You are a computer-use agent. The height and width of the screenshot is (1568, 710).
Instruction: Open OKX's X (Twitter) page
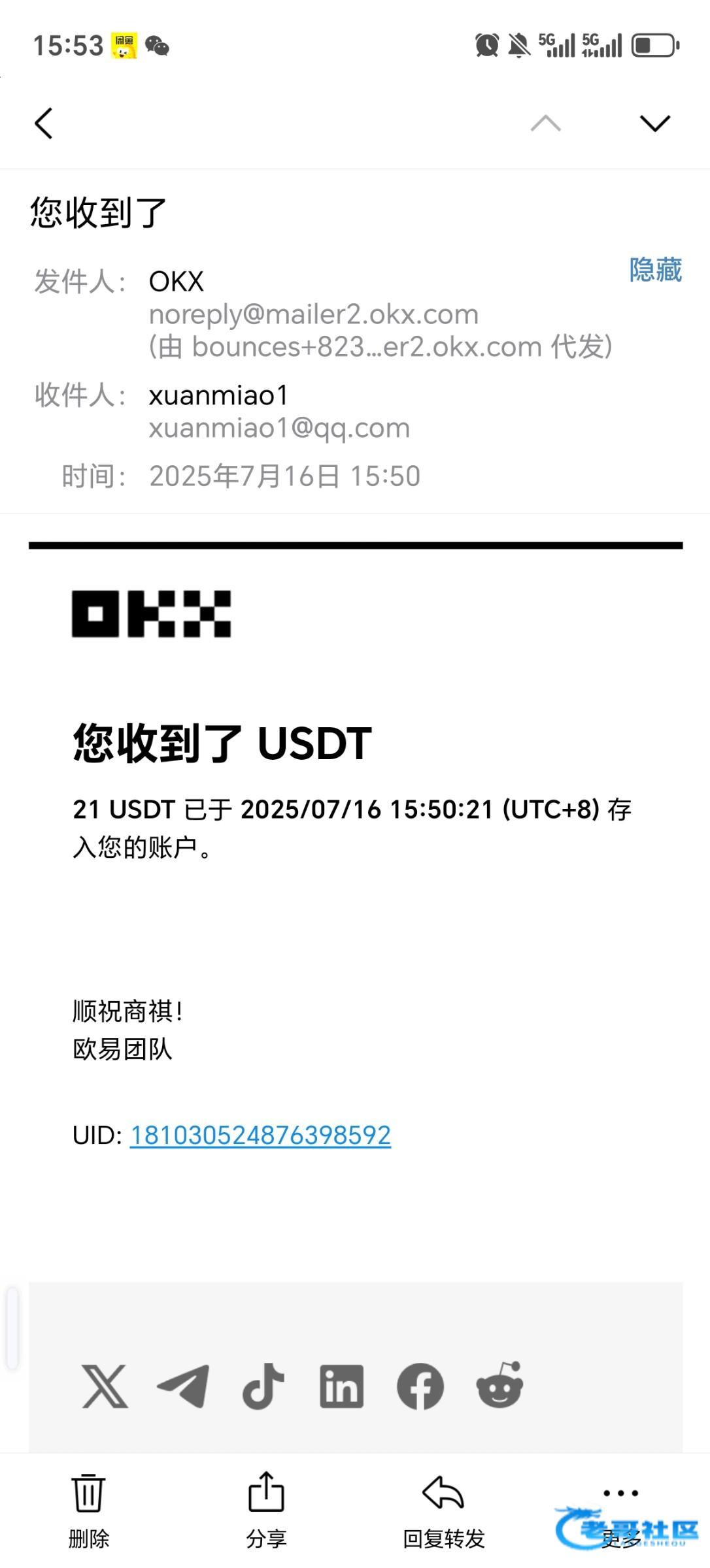click(105, 1385)
